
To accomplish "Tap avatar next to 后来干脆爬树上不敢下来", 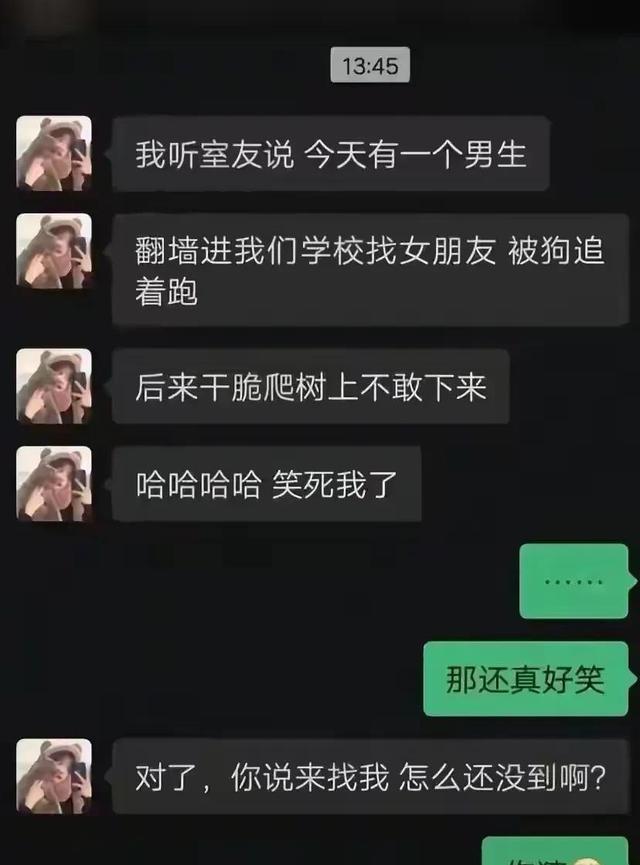I will point(54,386).
